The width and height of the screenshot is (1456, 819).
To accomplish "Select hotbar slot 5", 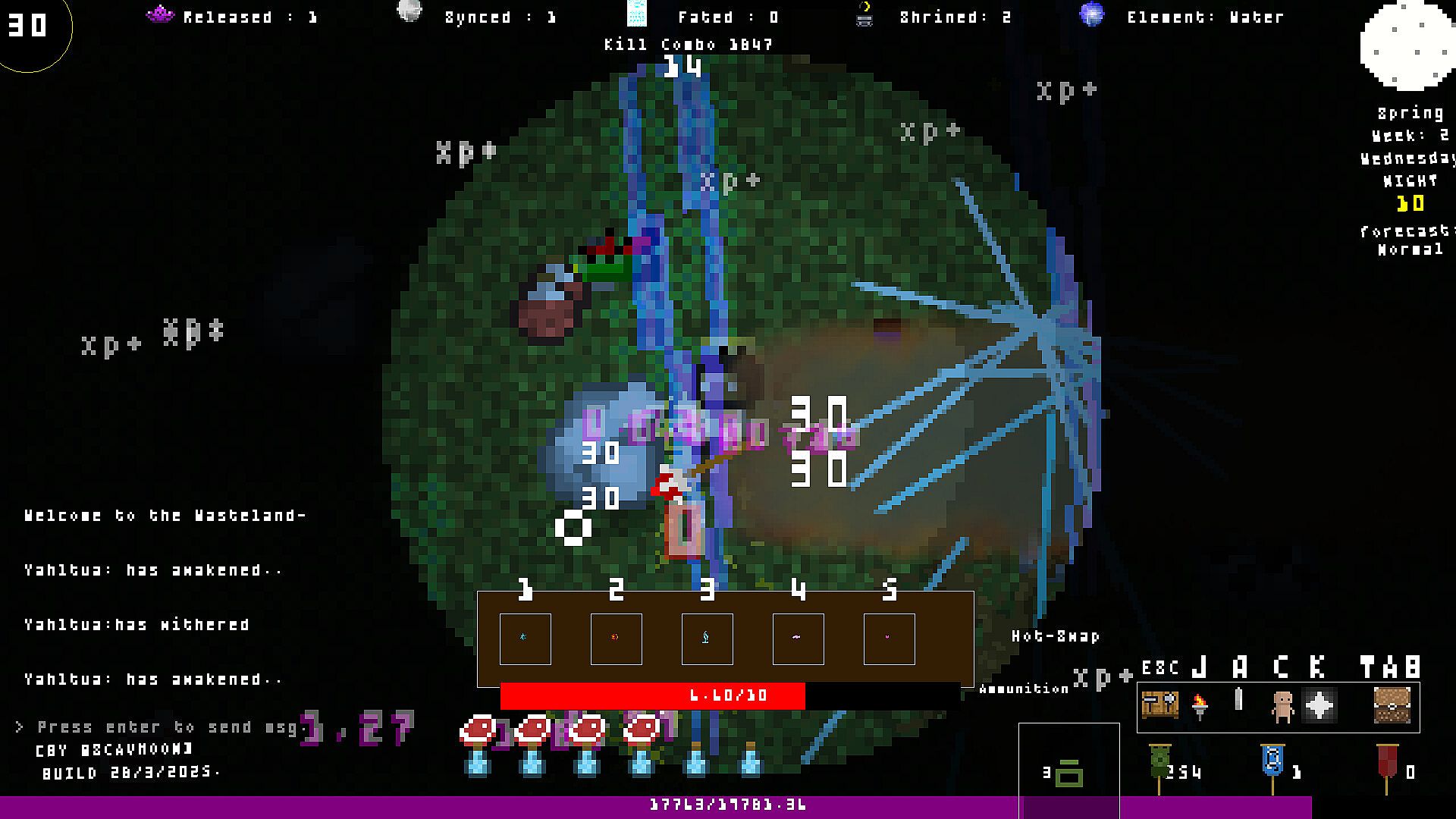I will click(x=889, y=639).
